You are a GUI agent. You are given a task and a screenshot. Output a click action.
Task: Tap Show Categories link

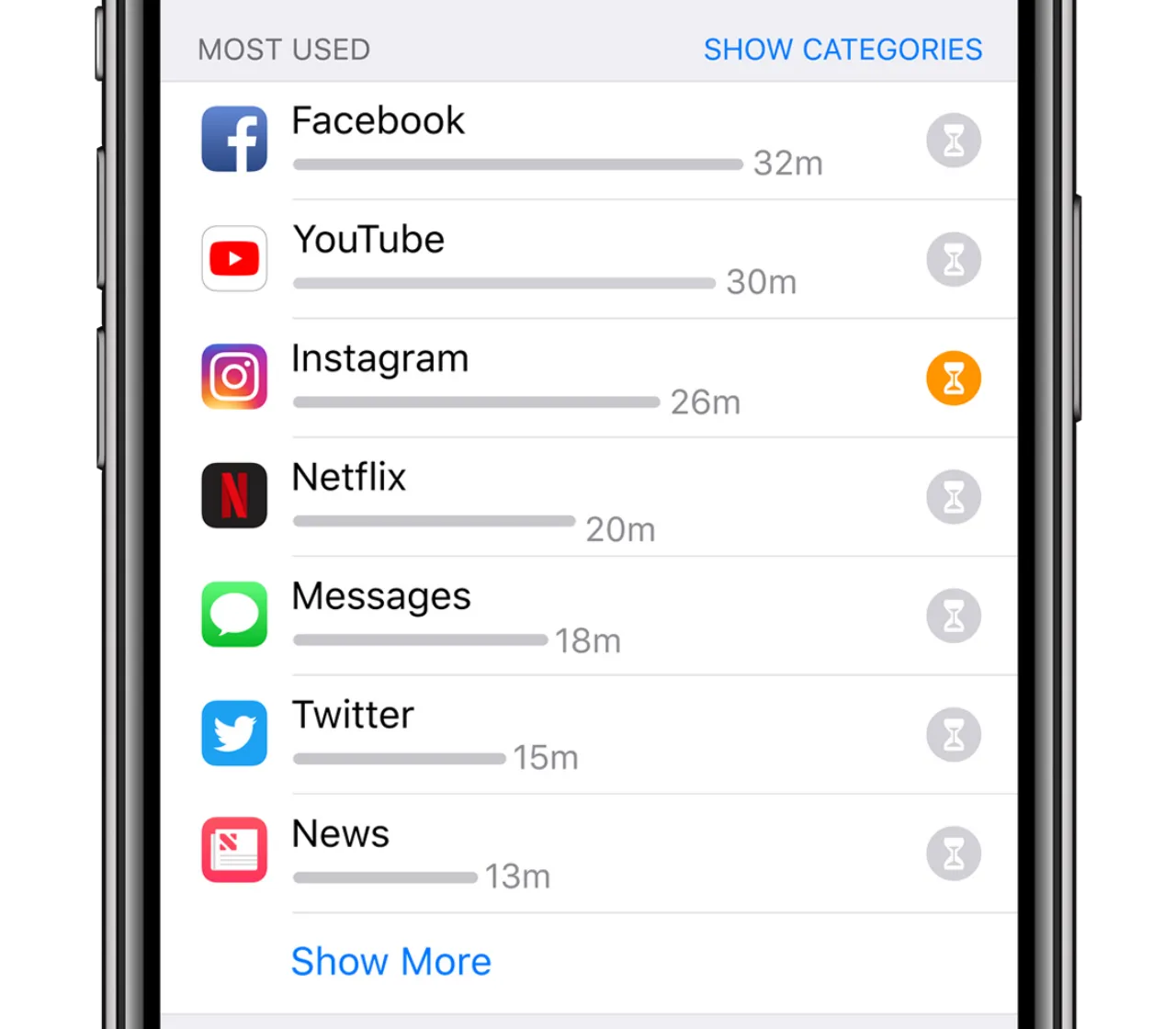click(x=842, y=50)
